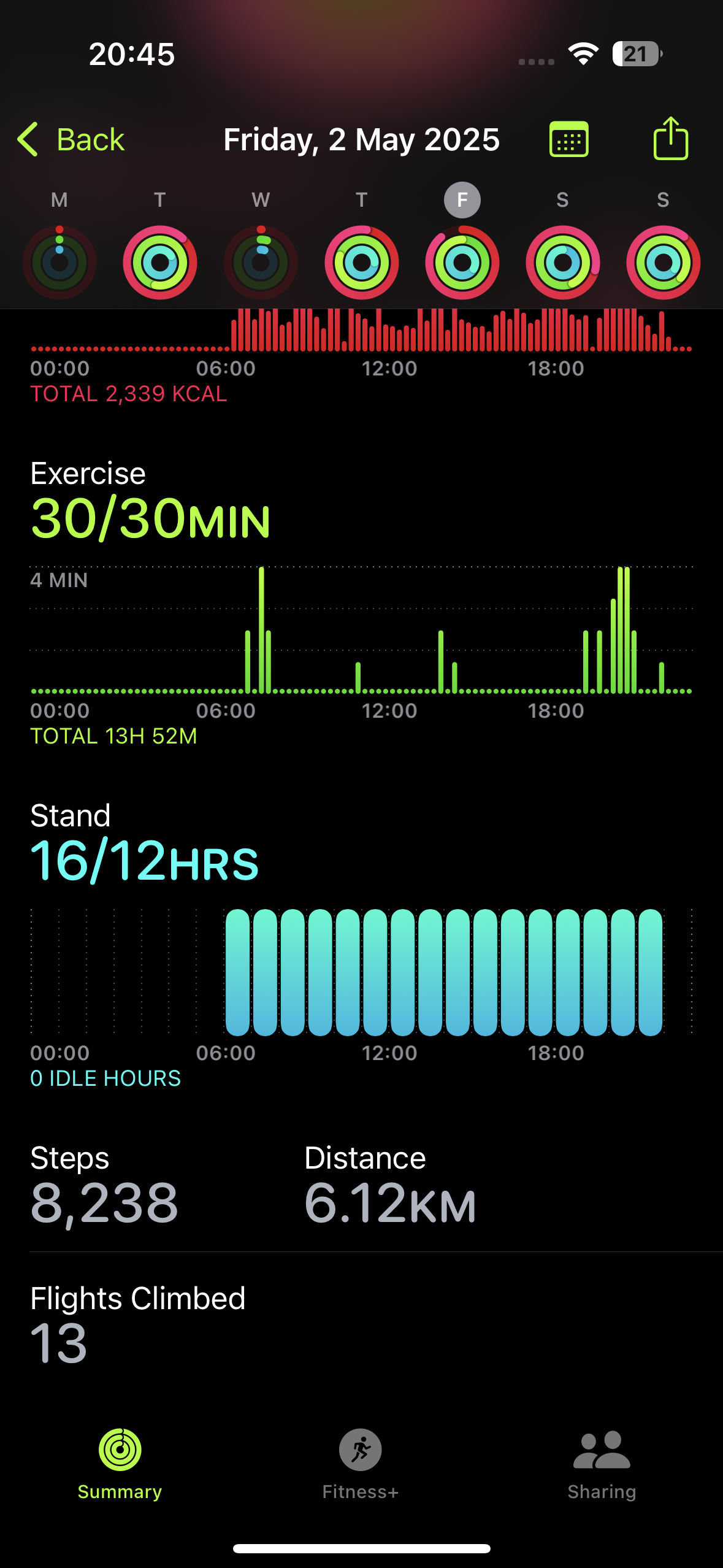Select Monday's activity rings
Screen dimensions: 723x1568
pos(59,262)
